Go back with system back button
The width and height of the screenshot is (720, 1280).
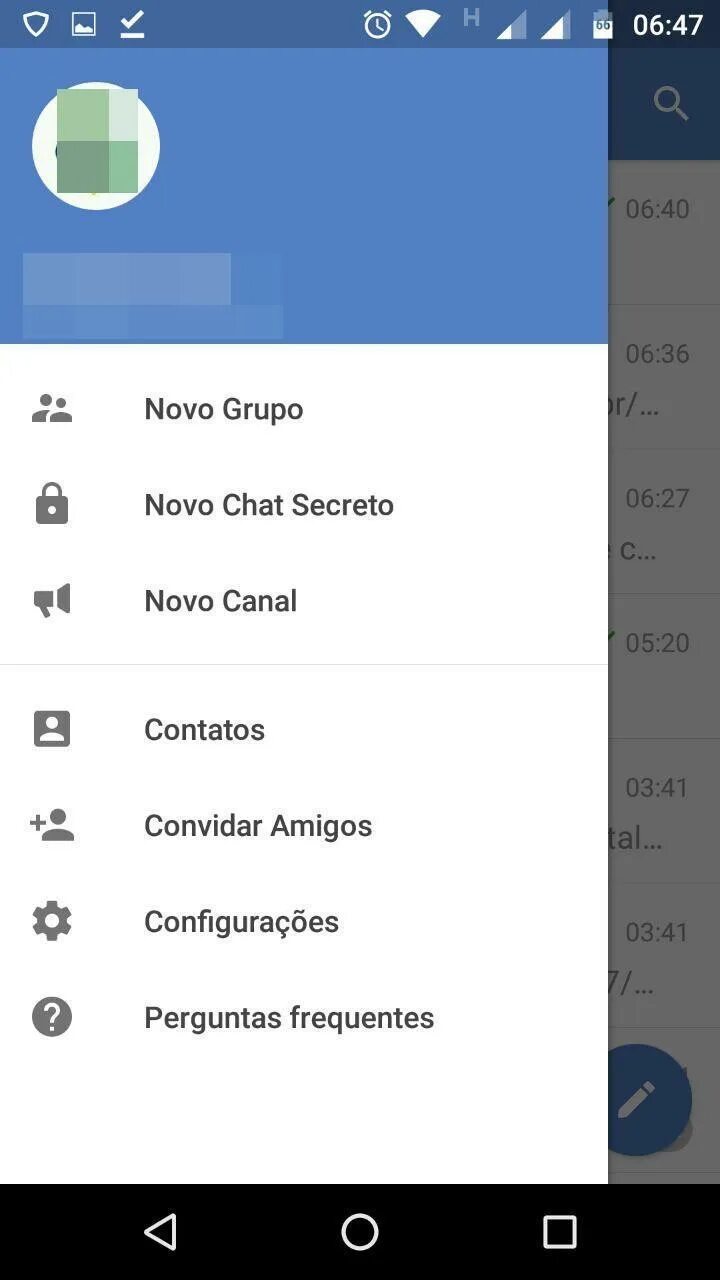pyautogui.click(x=161, y=1232)
